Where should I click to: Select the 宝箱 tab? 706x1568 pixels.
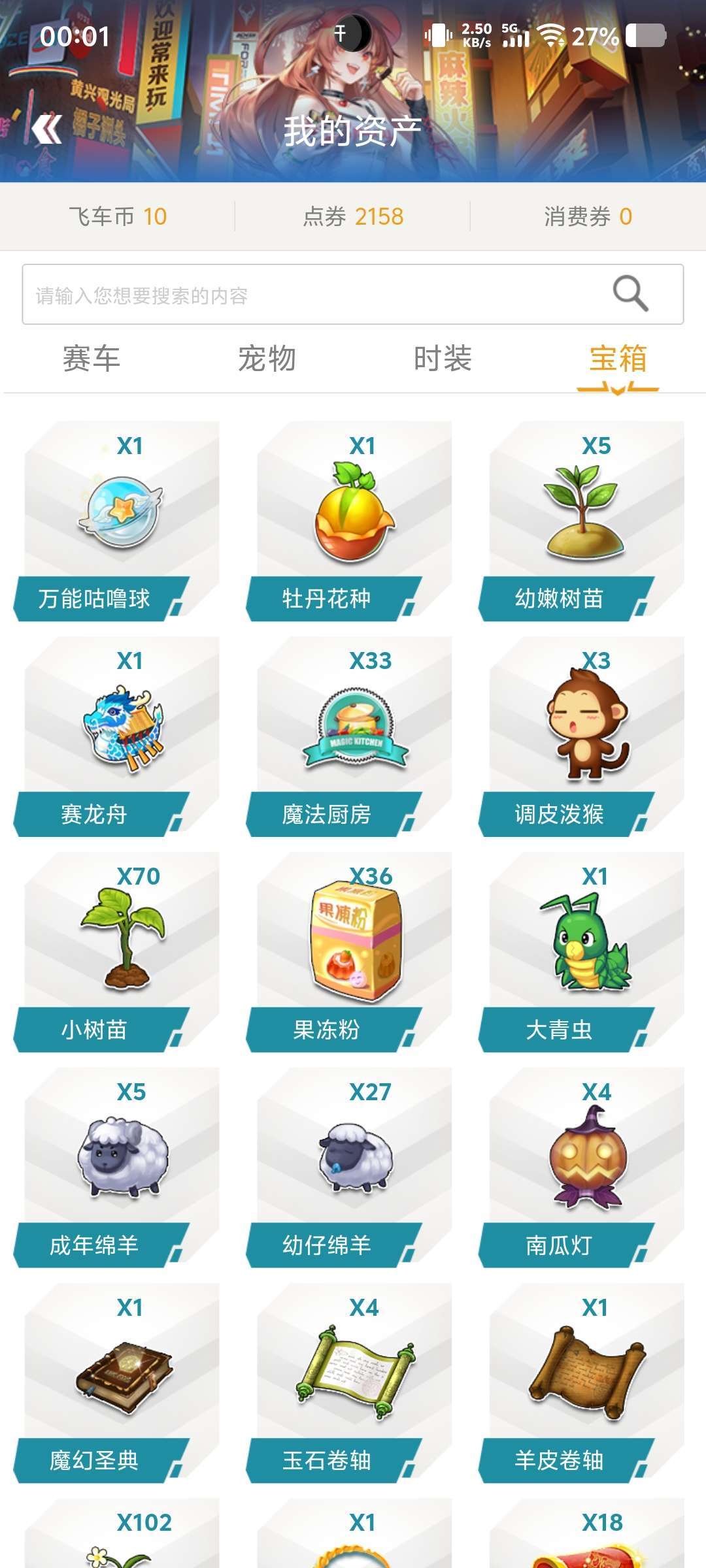click(618, 359)
